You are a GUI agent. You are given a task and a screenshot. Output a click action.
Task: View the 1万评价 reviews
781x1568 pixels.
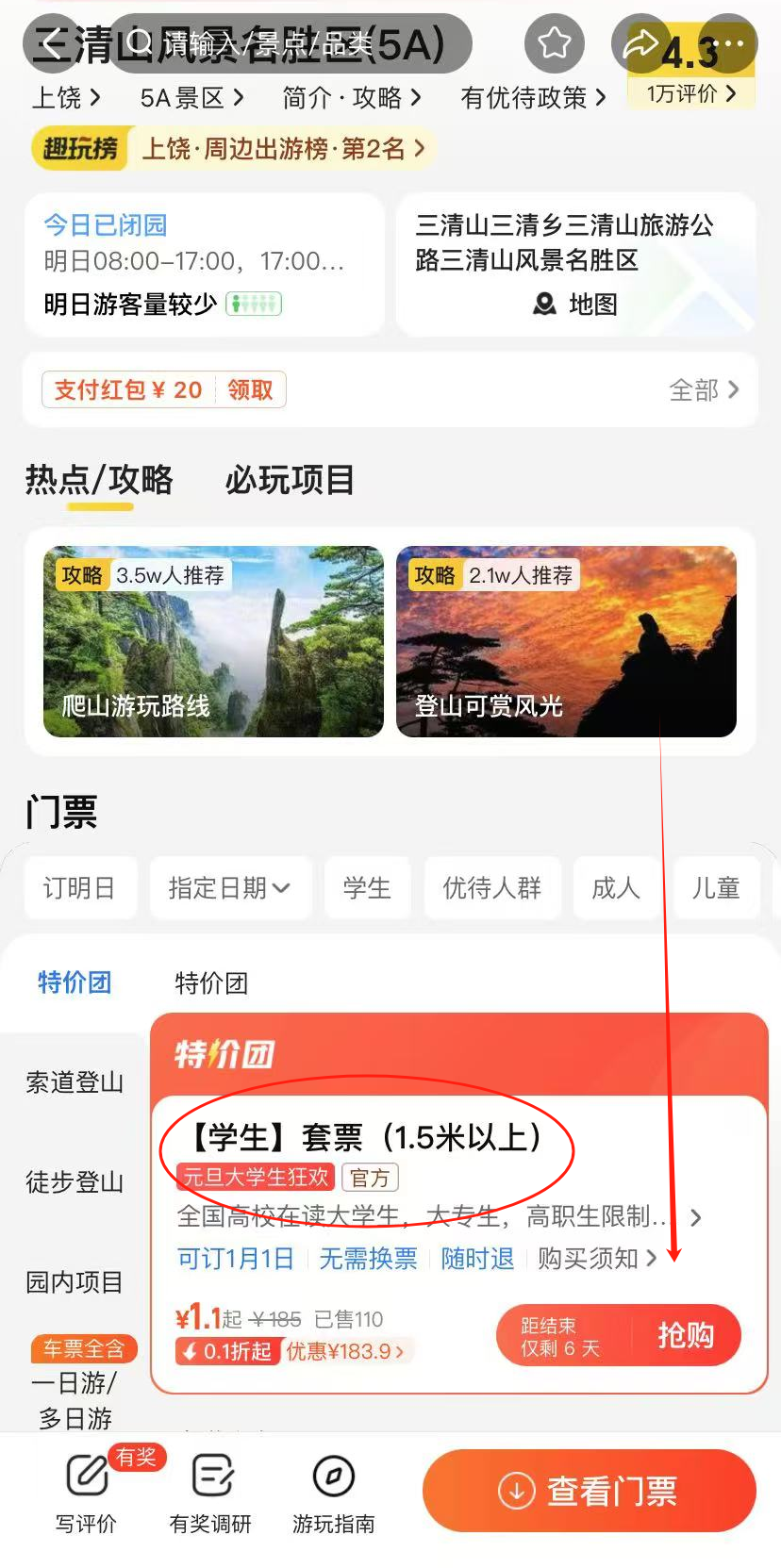pos(690,93)
